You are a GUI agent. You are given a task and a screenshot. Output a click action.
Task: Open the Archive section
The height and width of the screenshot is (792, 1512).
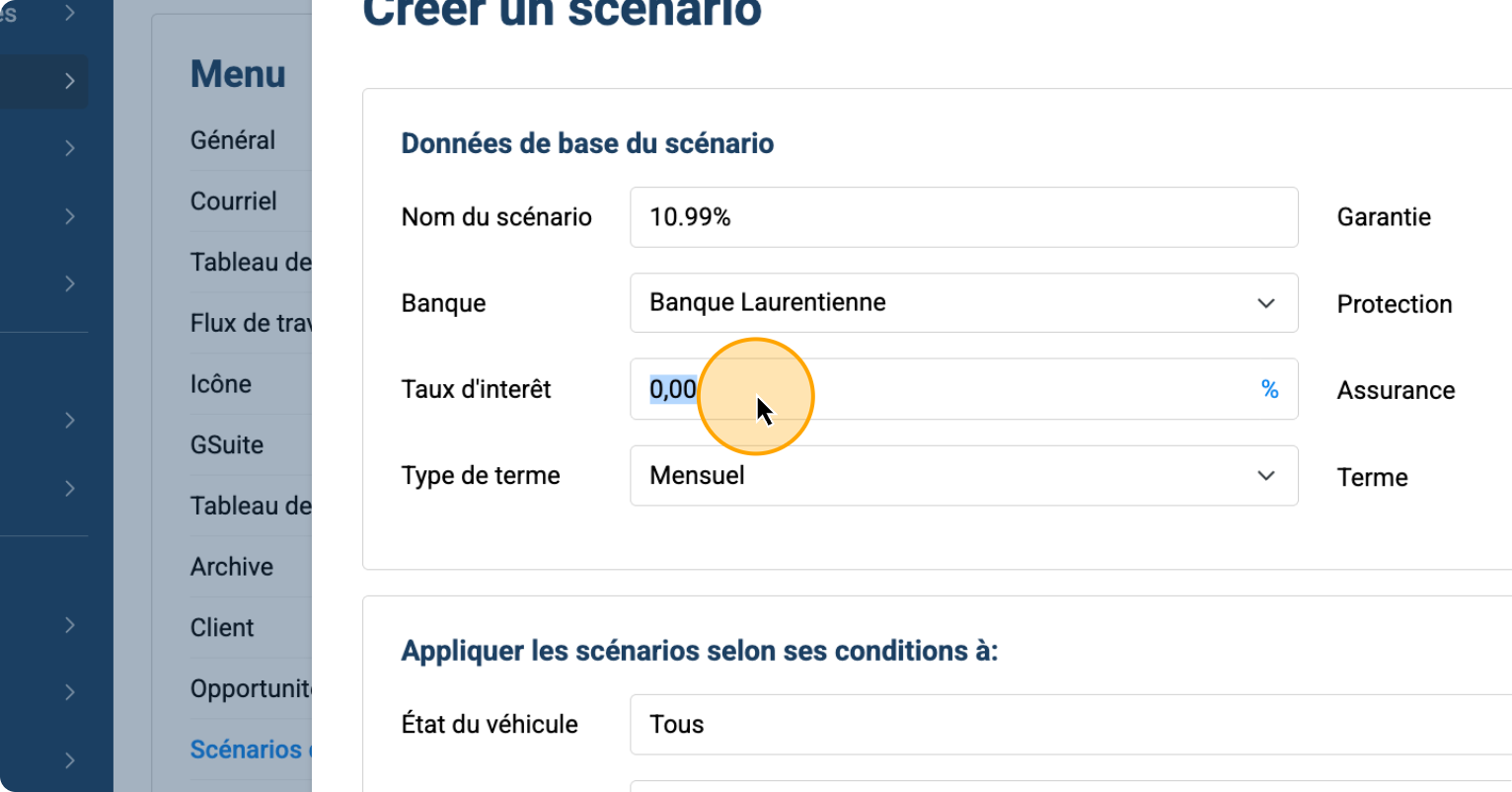(232, 567)
